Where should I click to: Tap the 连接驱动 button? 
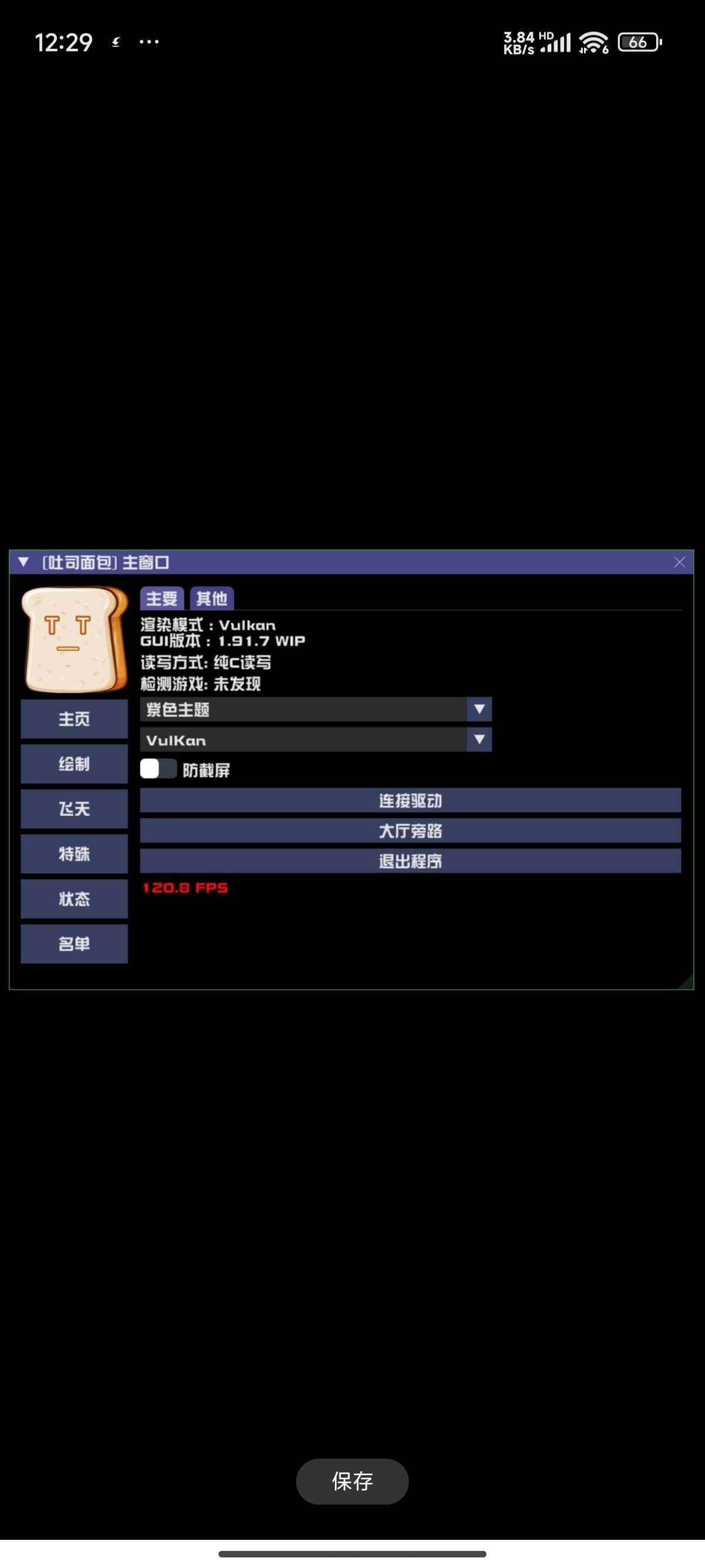click(409, 800)
